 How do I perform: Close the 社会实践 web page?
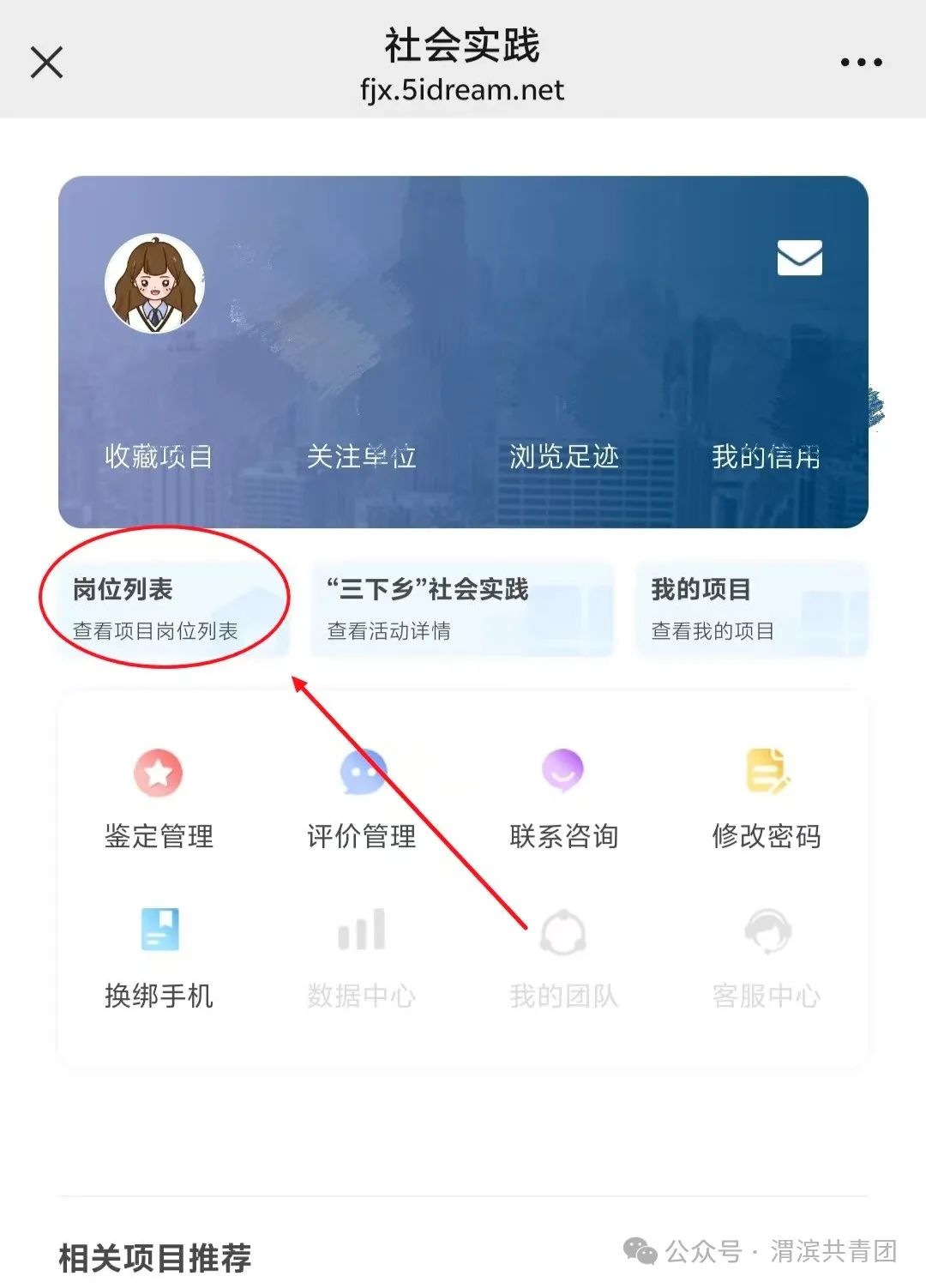click(47, 63)
